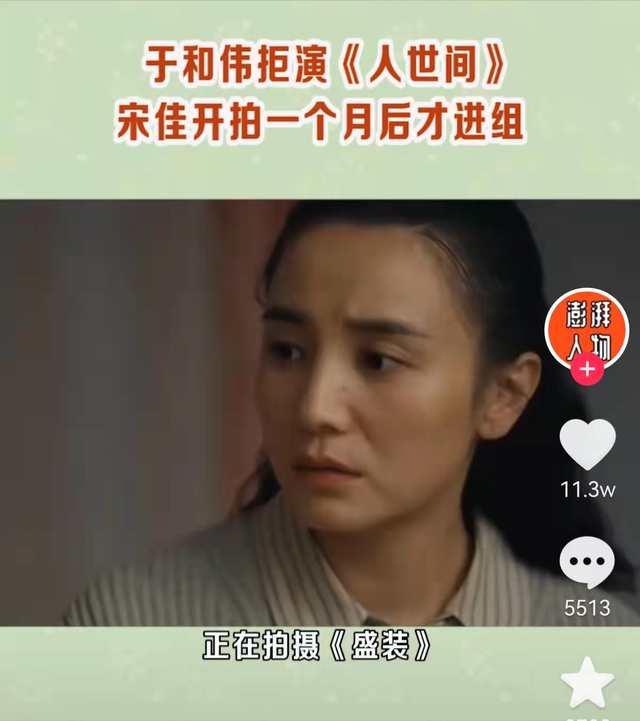
Task: Add the video to favorites via star
Action: (x=587, y=682)
